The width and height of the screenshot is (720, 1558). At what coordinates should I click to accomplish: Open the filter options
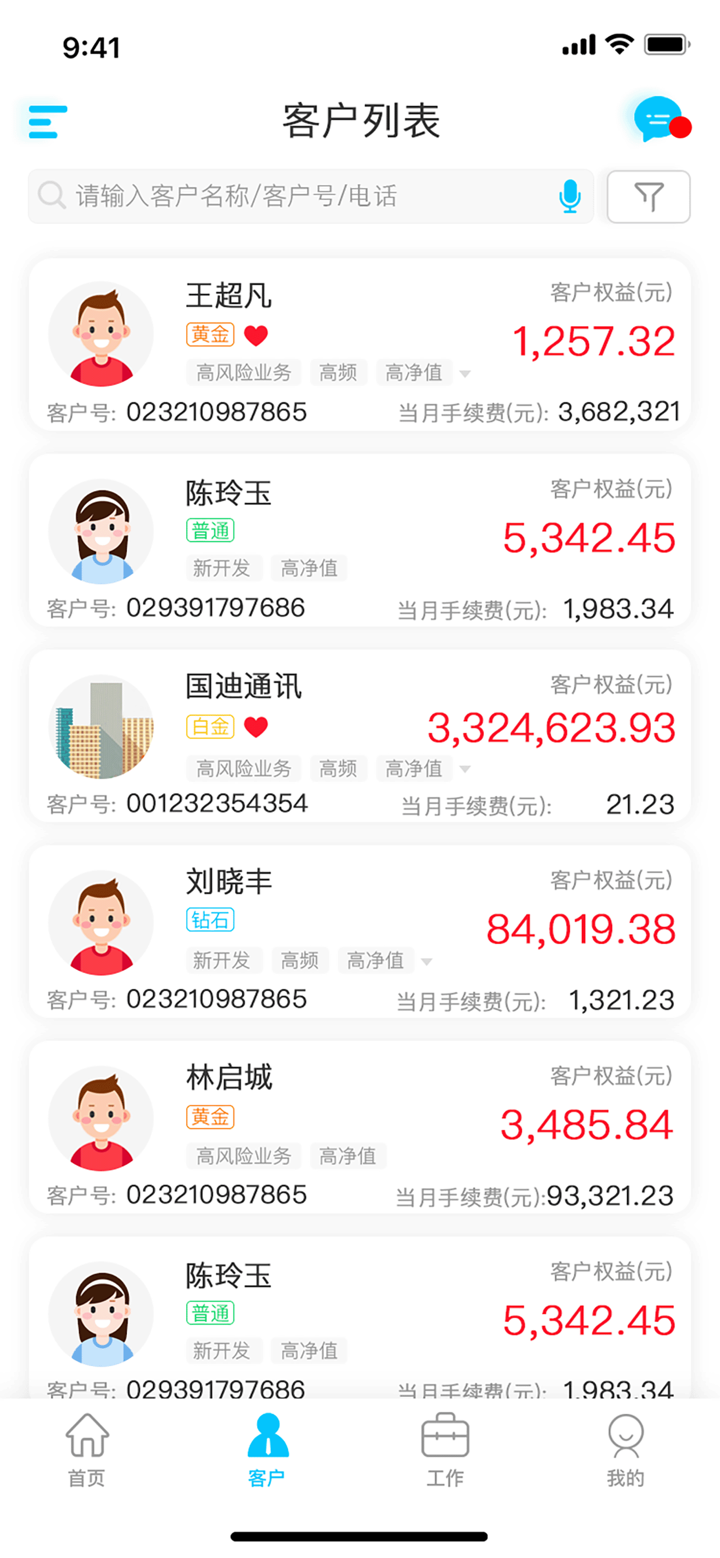[649, 196]
